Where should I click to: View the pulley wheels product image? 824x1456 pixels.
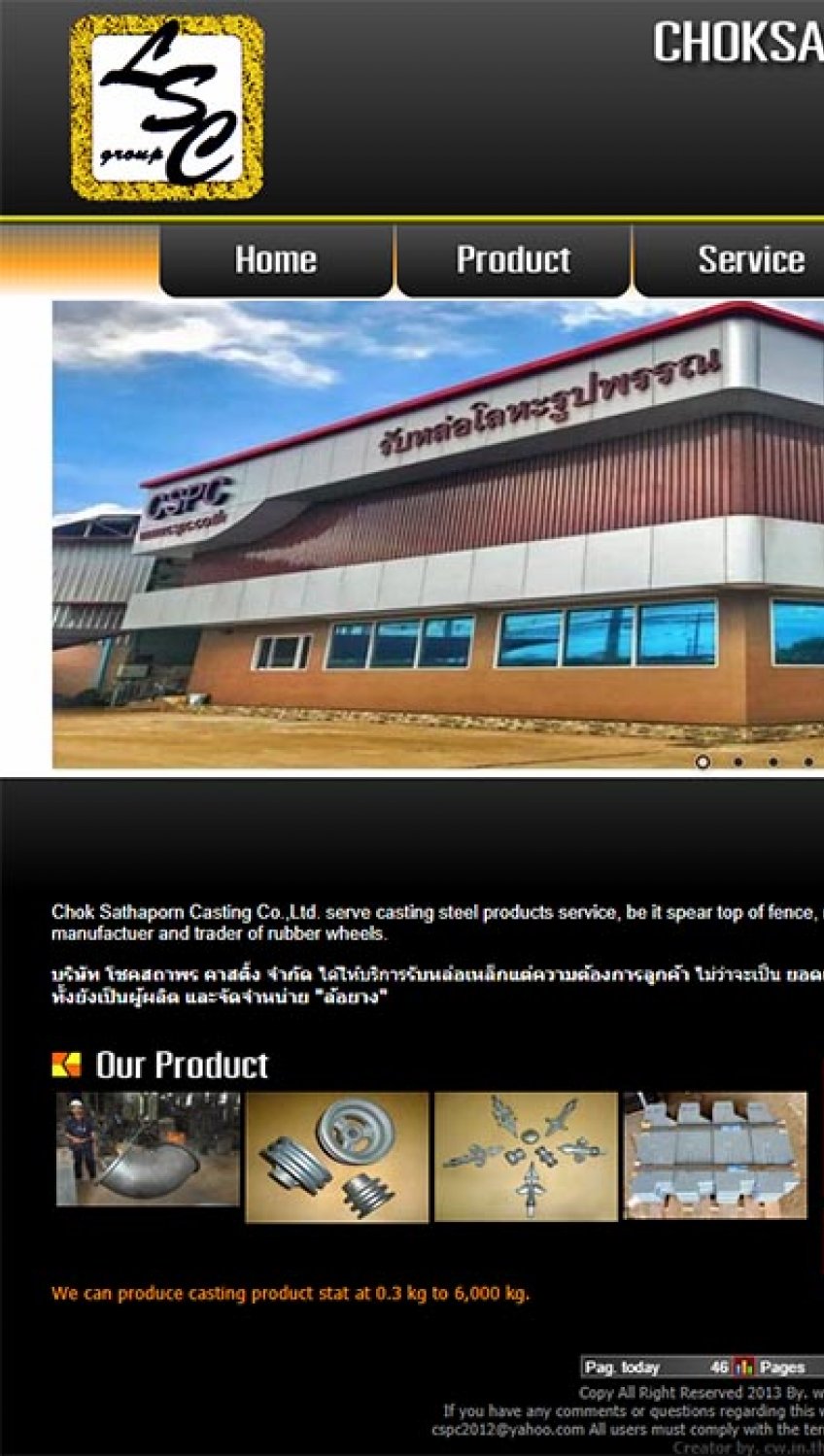[x=336, y=1157]
